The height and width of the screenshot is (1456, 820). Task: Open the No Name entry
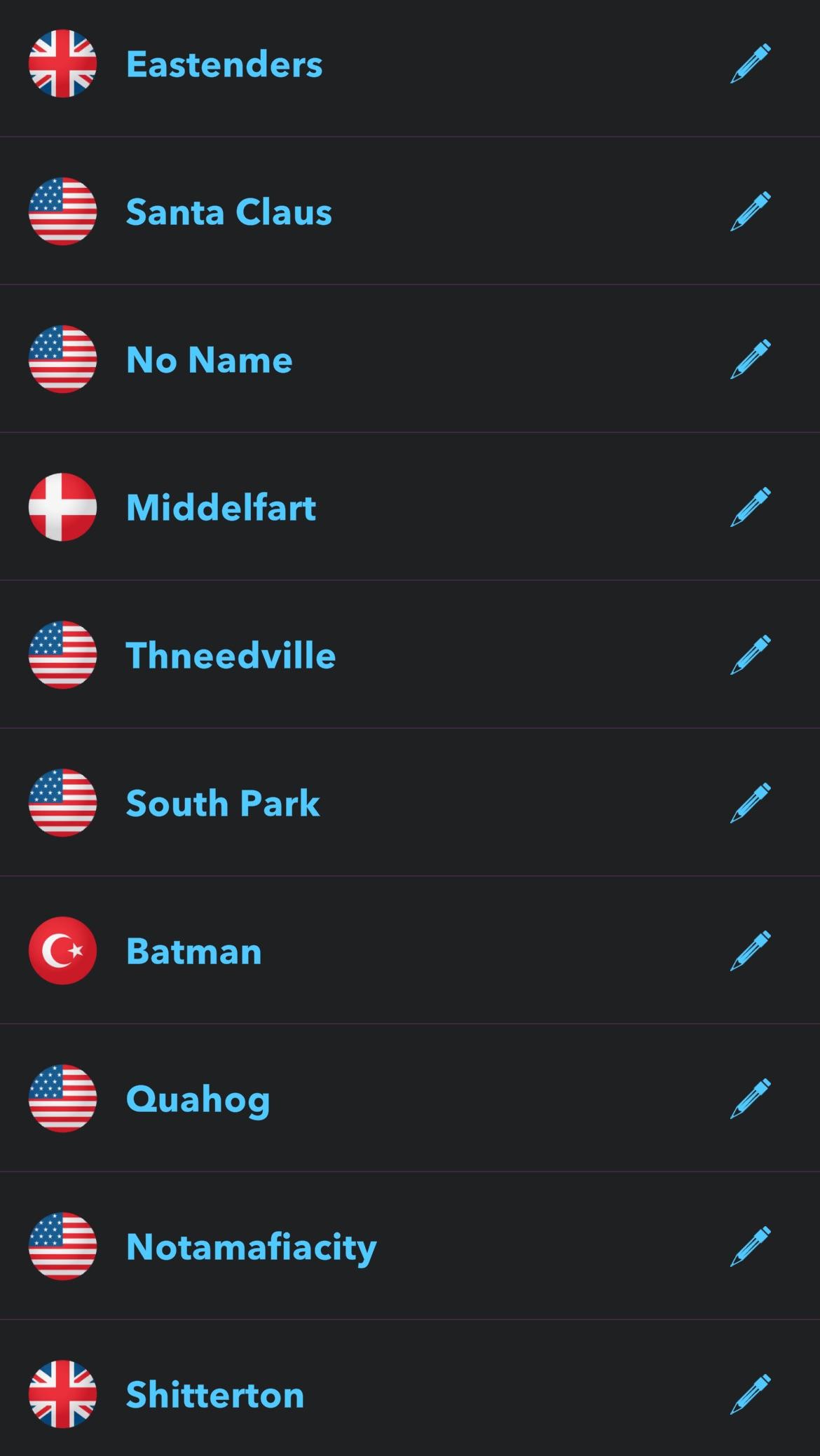pyautogui.click(x=209, y=359)
